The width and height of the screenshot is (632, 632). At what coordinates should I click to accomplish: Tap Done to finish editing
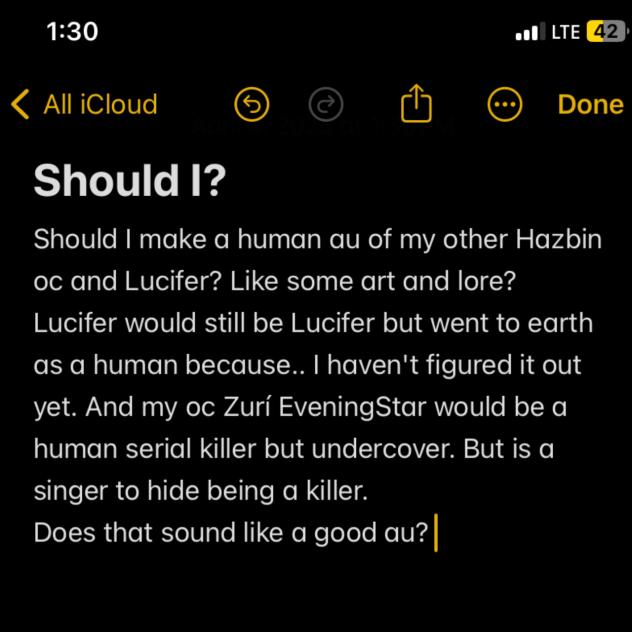coord(590,104)
